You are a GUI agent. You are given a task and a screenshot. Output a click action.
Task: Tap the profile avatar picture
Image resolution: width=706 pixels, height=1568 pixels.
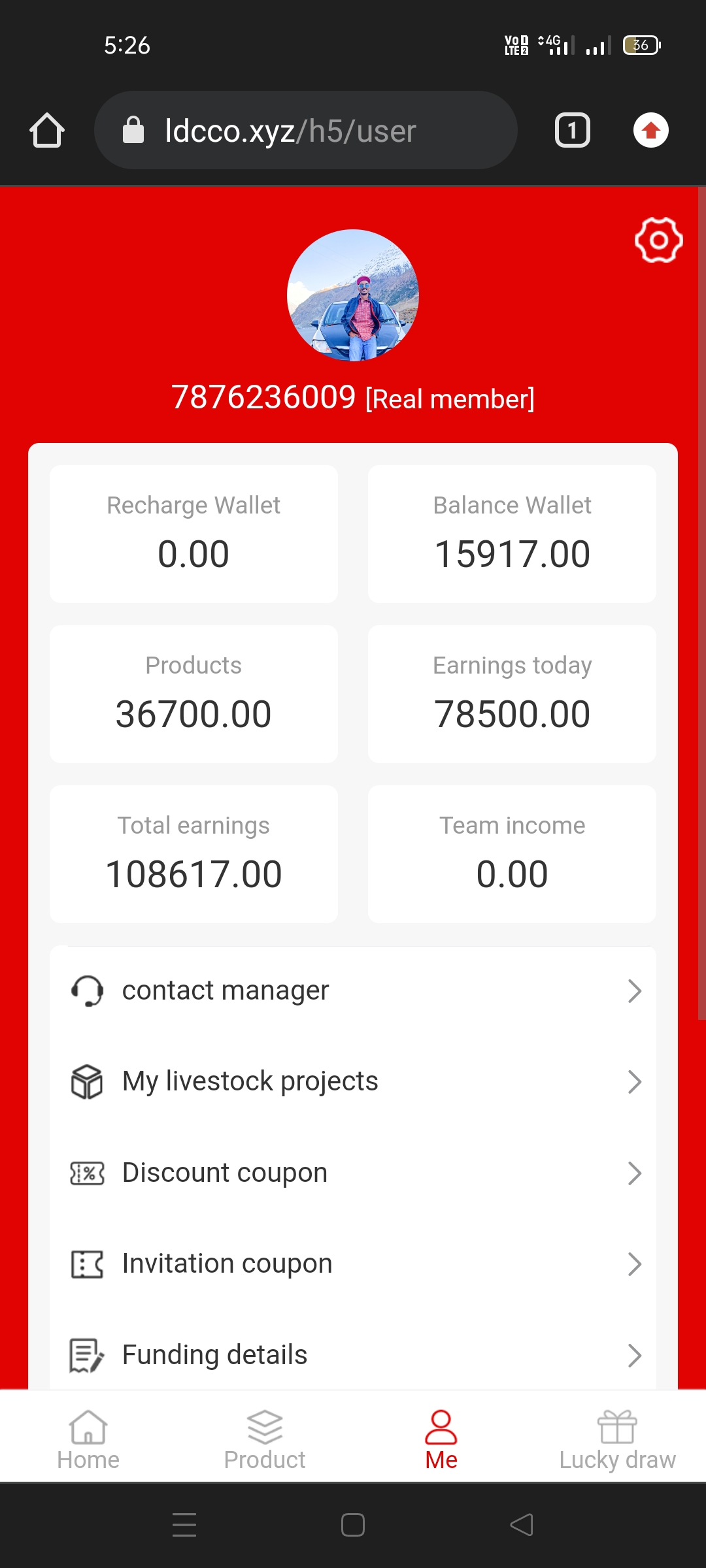[x=353, y=295]
